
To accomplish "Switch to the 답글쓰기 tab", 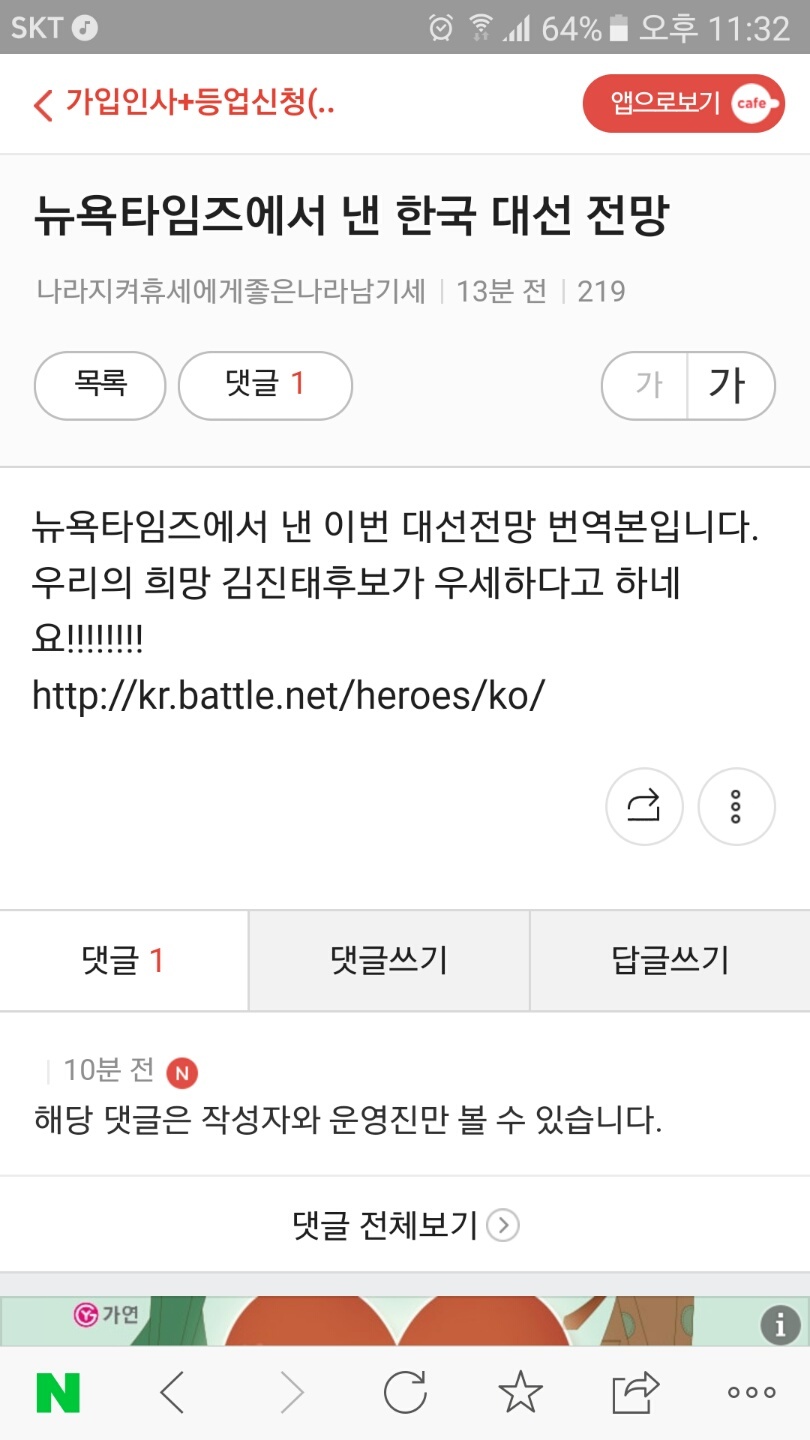I will click(670, 961).
